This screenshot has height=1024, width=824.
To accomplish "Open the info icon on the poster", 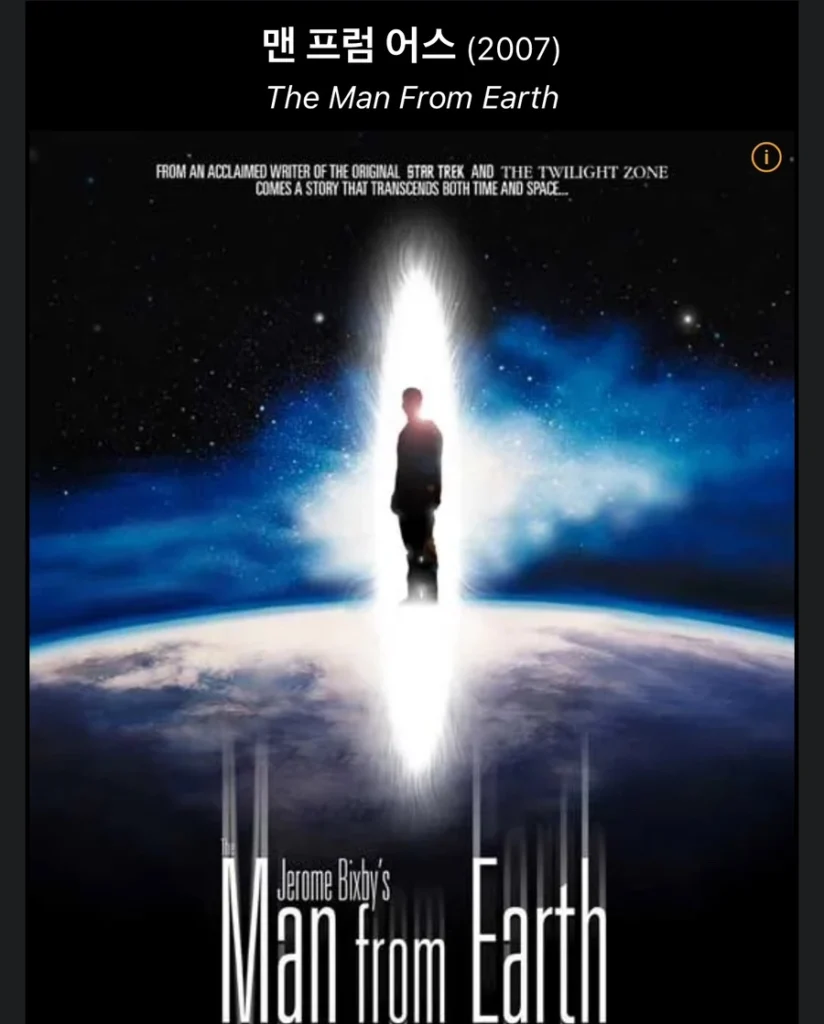I will (x=766, y=157).
